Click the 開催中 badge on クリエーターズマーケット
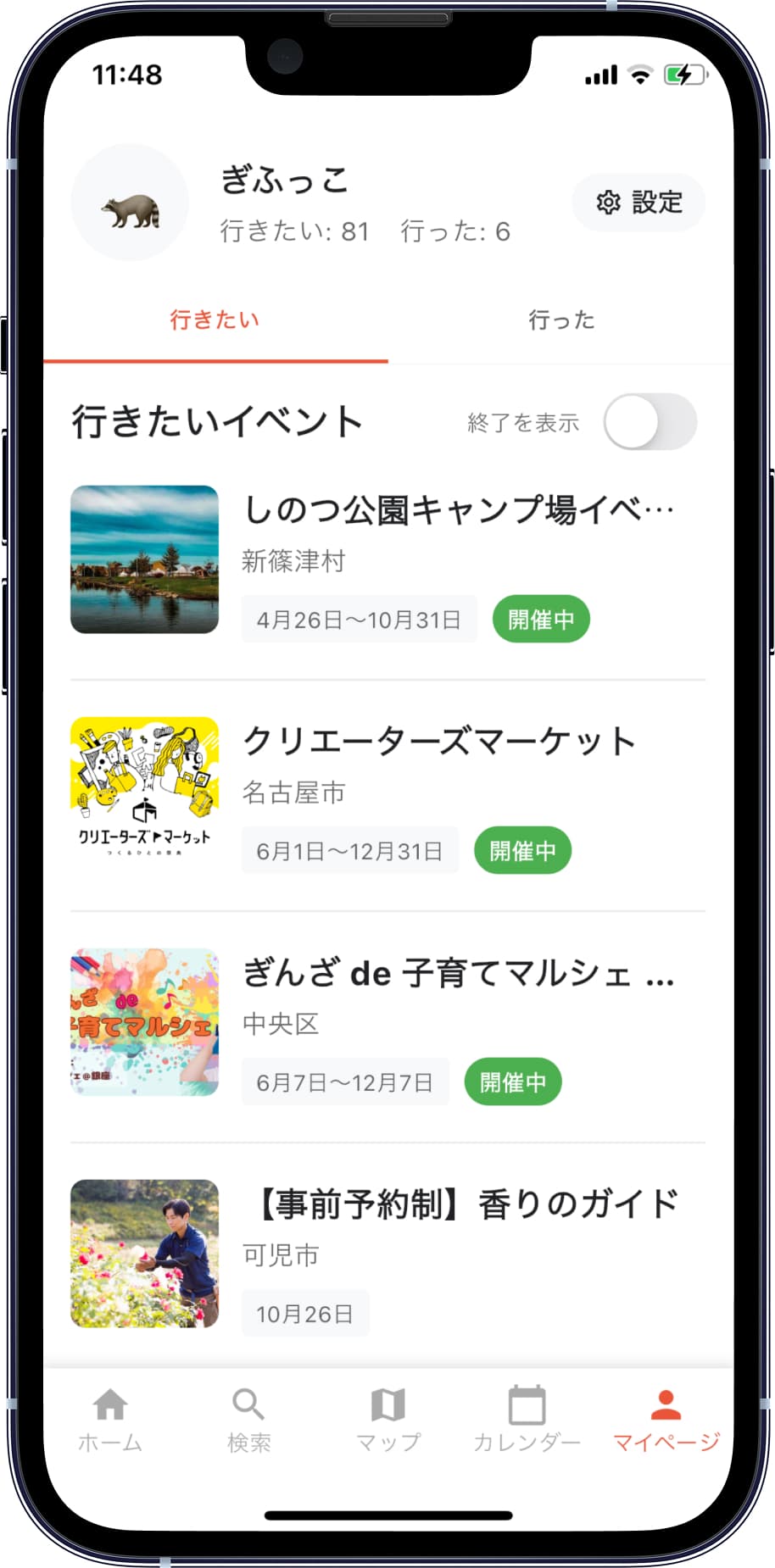The height and width of the screenshot is (1568, 775). point(523,850)
